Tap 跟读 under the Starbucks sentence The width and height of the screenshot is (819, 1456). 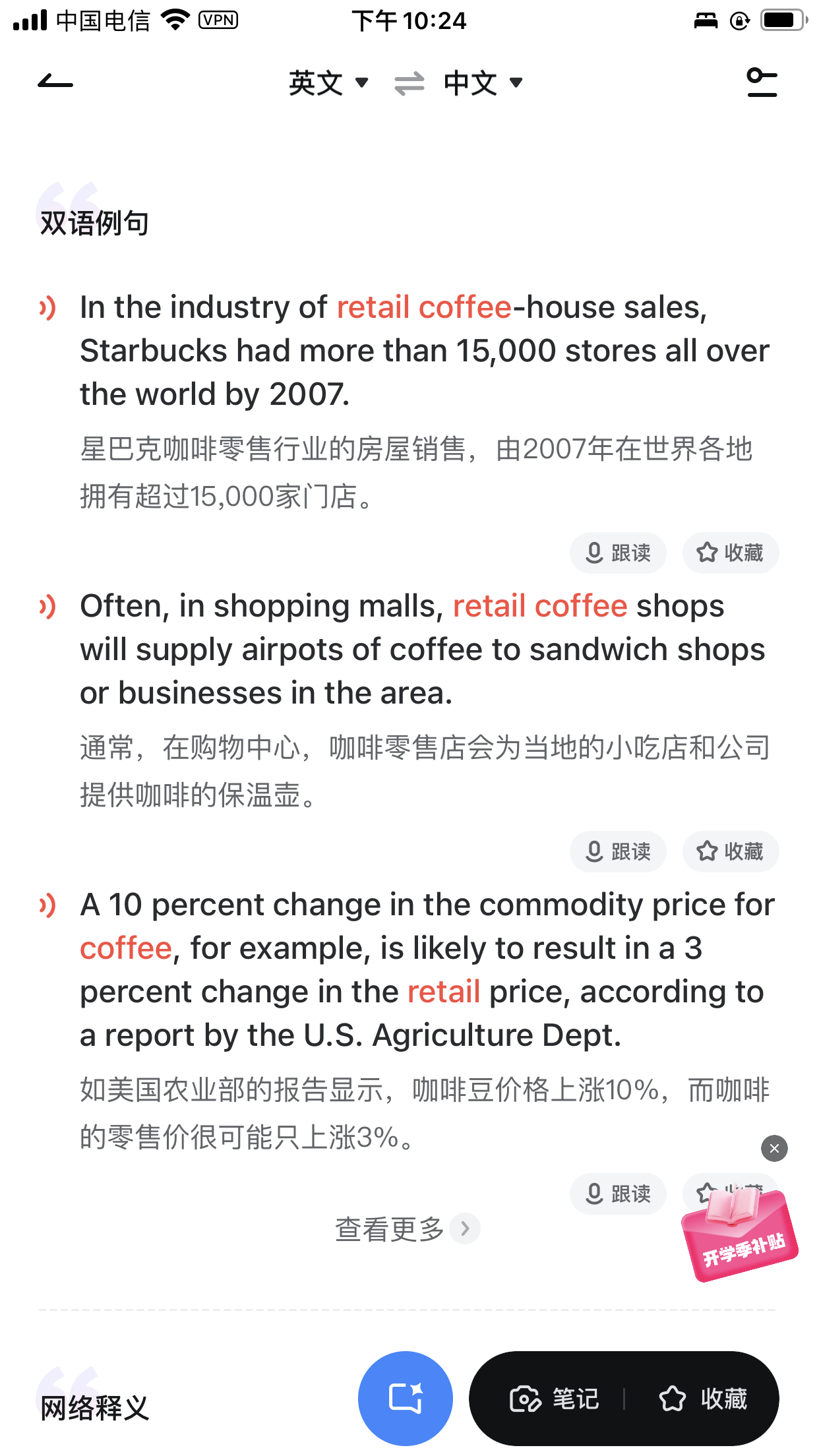[x=618, y=553]
